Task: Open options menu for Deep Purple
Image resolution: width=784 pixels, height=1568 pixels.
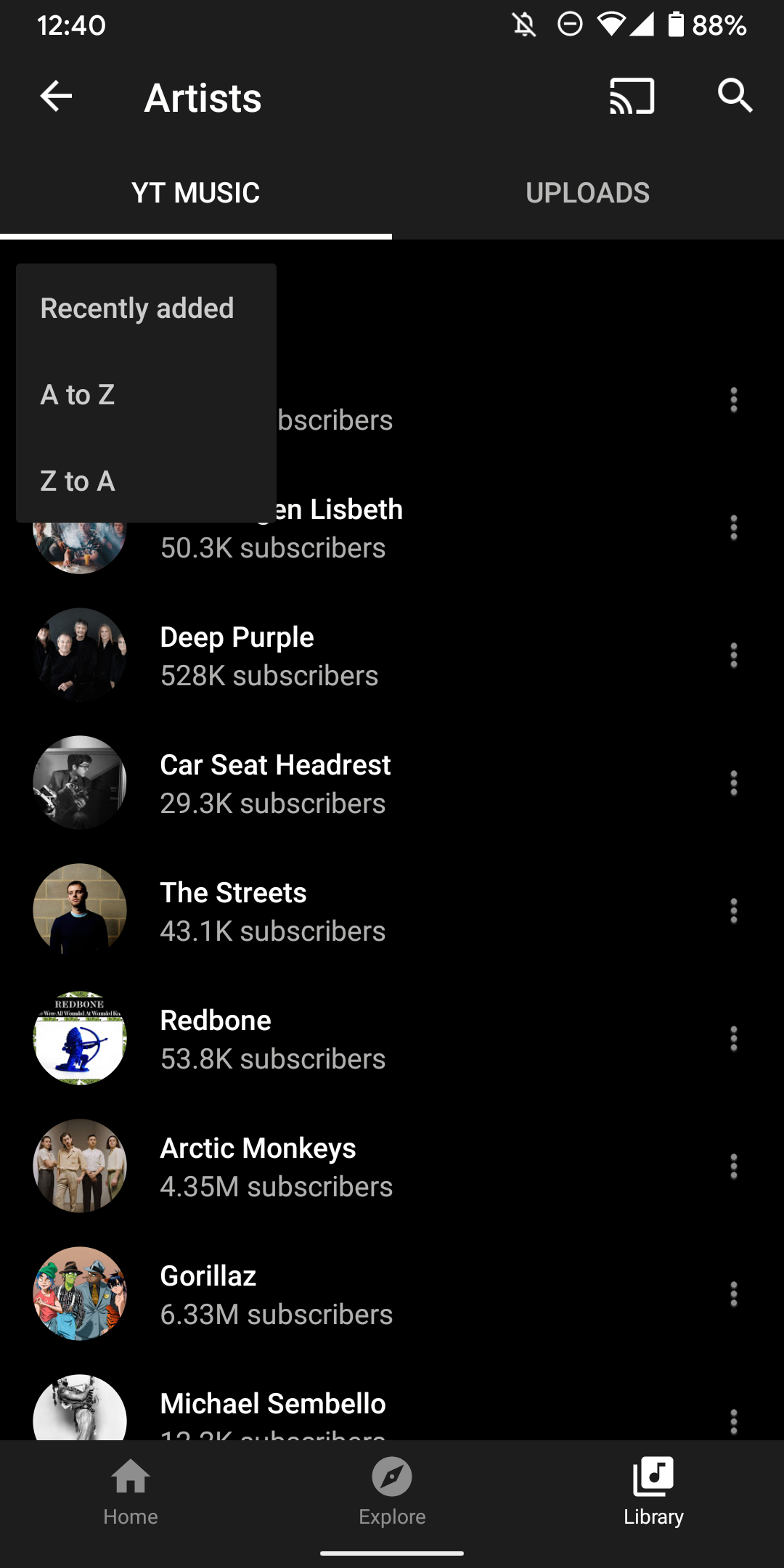Action: 734,654
